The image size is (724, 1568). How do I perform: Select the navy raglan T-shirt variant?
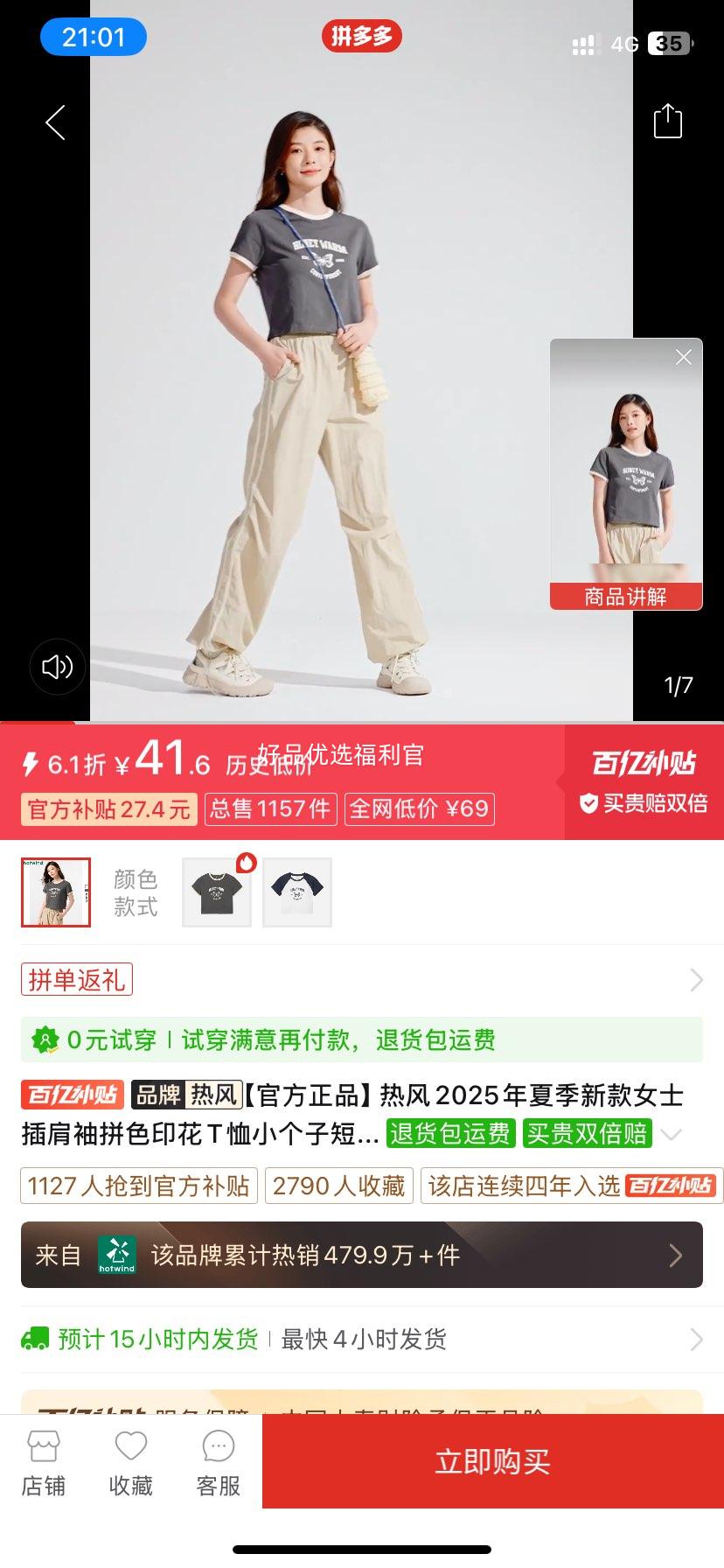(297, 891)
